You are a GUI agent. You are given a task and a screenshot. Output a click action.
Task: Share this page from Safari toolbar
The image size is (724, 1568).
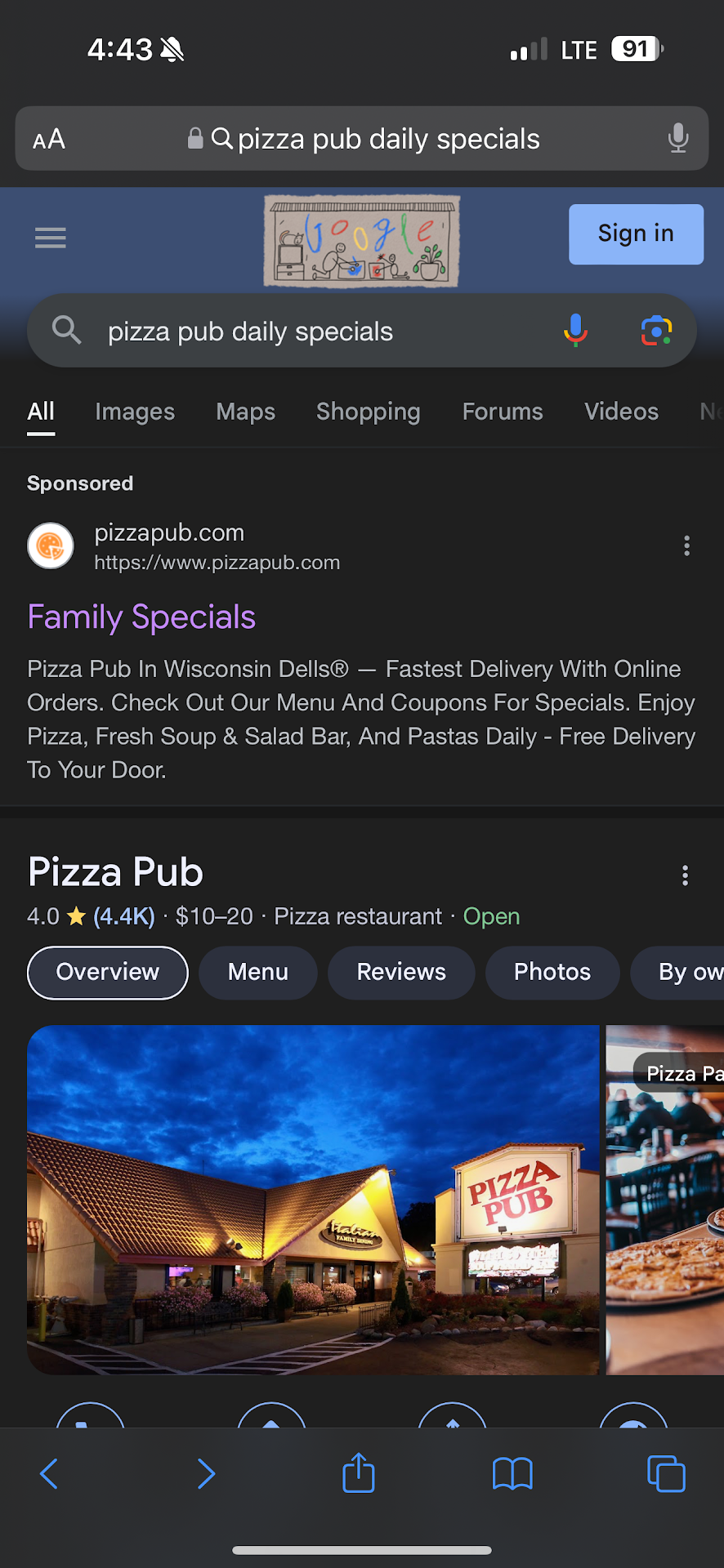click(359, 1473)
